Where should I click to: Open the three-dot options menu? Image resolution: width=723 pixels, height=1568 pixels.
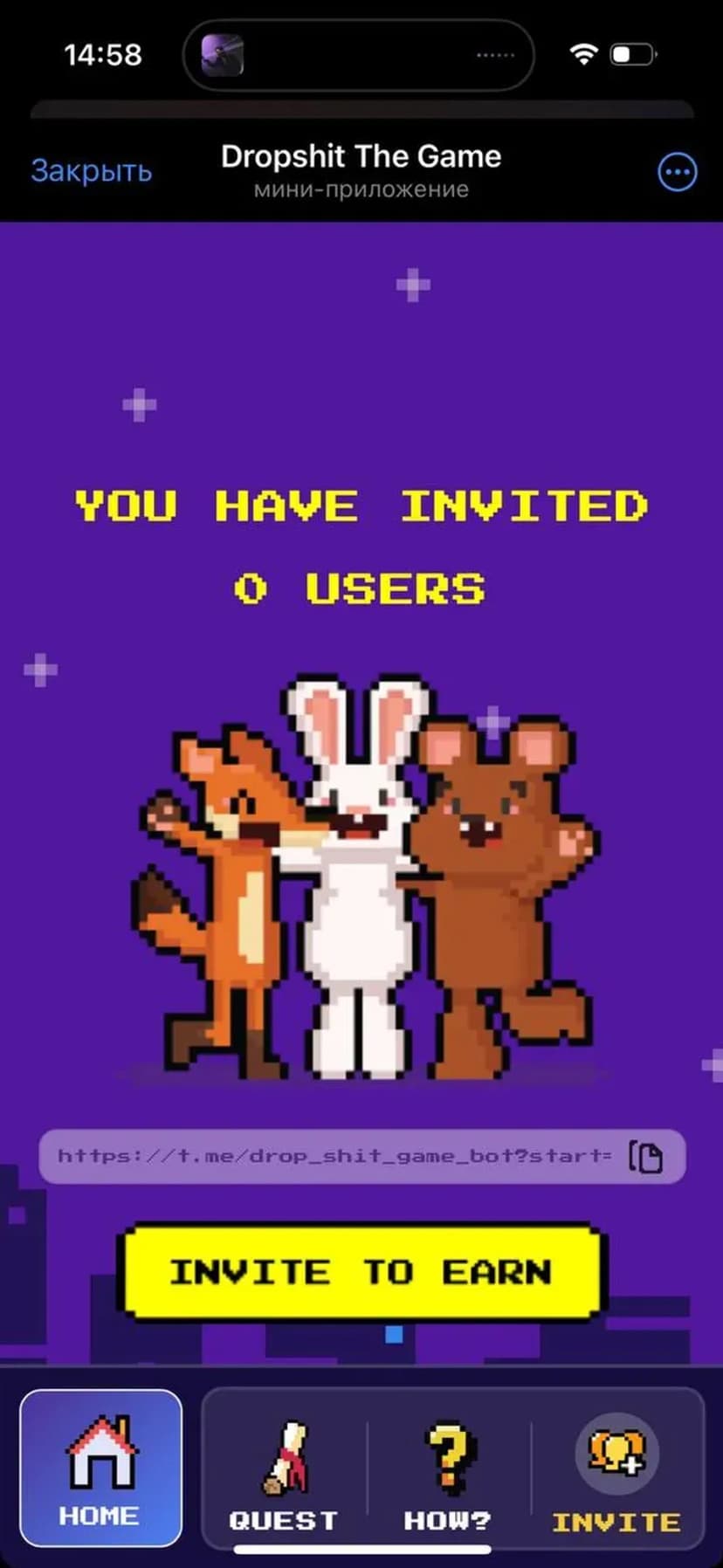677,172
